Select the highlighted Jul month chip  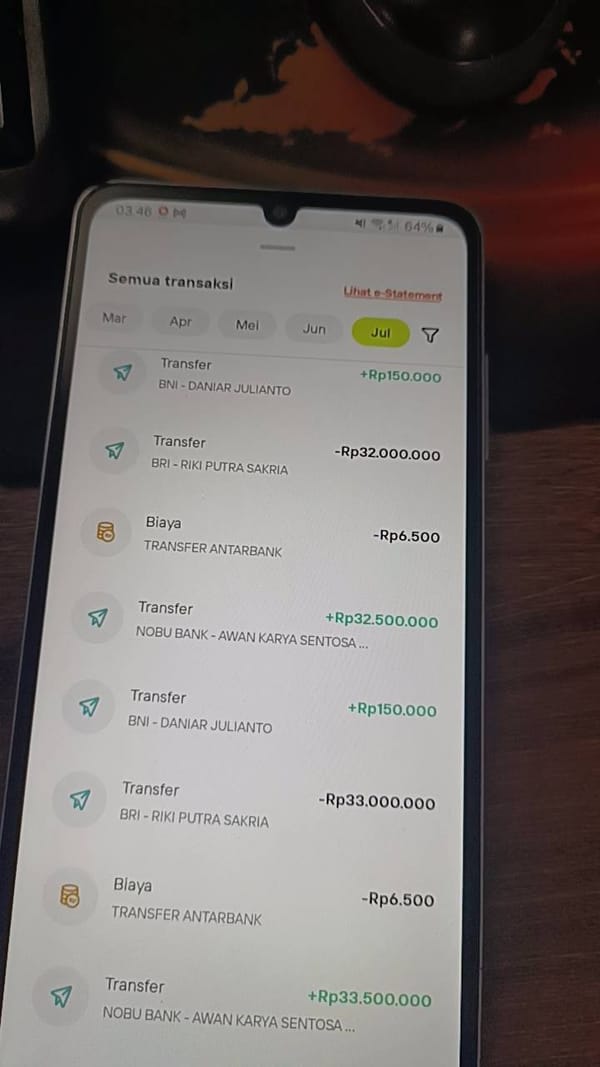pyautogui.click(x=381, y=333)
